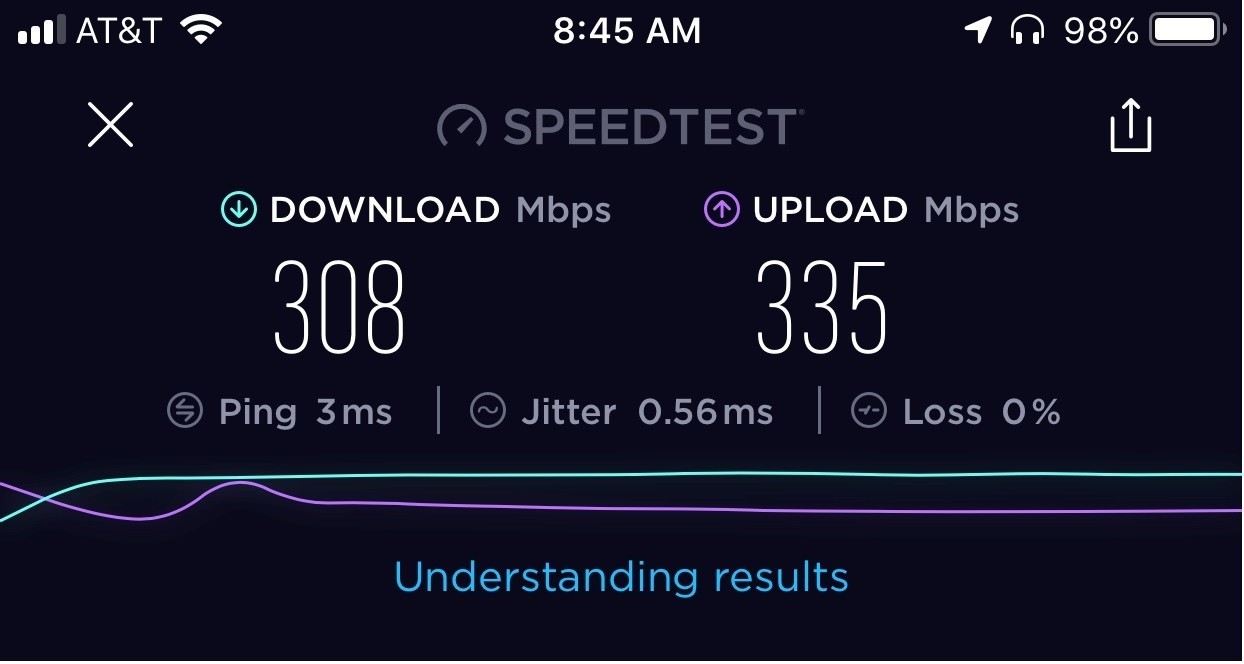Open the Understanding results link
1244x664 pixels.
click(621, 578)
